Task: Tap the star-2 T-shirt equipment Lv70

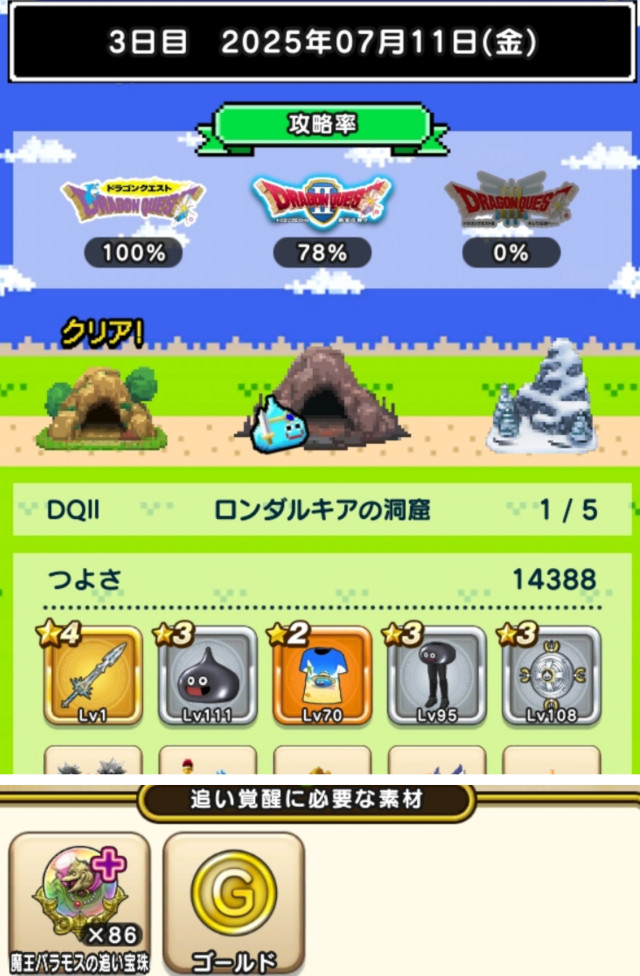Action: point(321,676)
